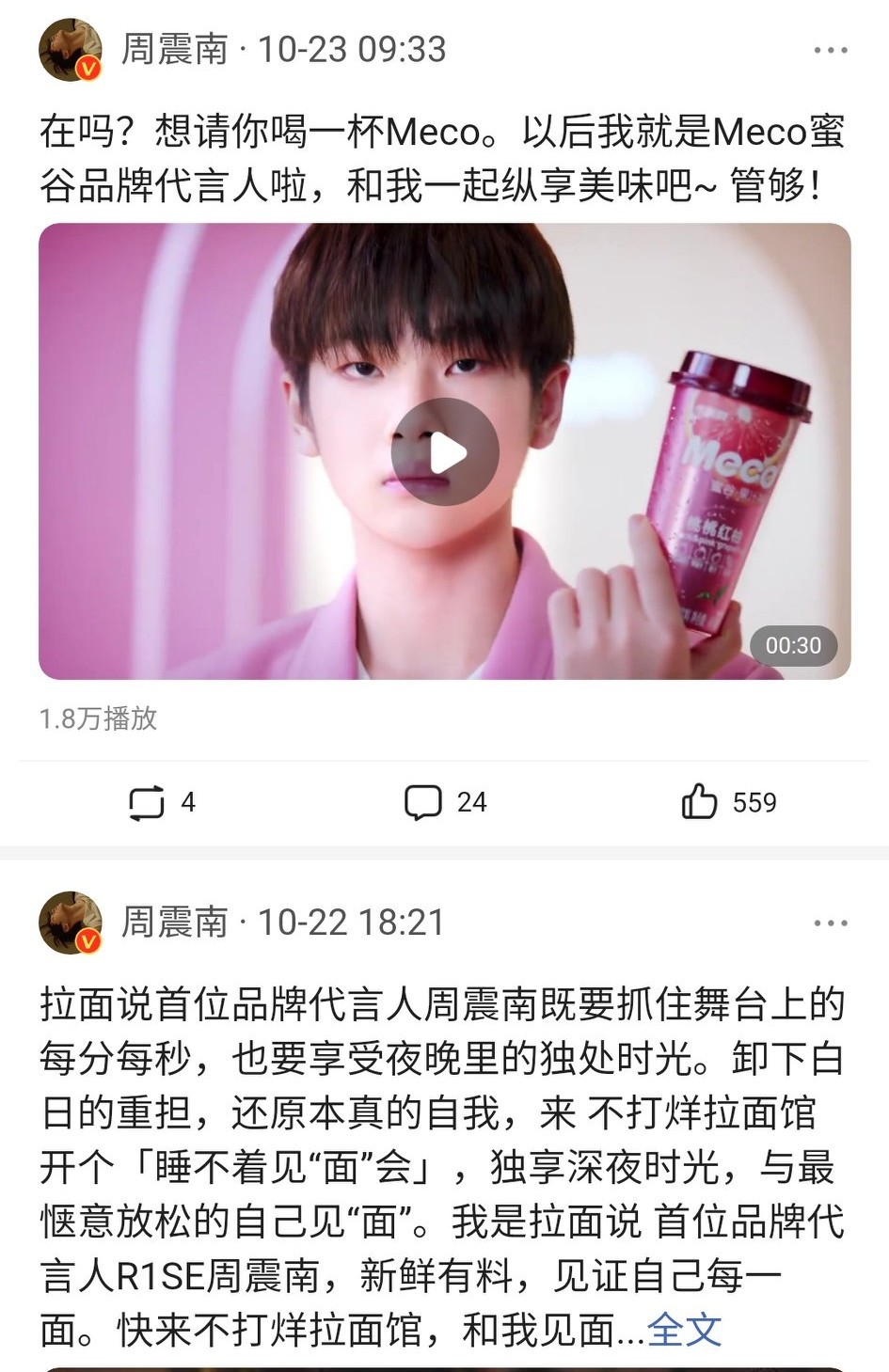Open 周震南's avatar on the 10-23 post
Screen dimensions: 889x1372
[x=70, y=50]
